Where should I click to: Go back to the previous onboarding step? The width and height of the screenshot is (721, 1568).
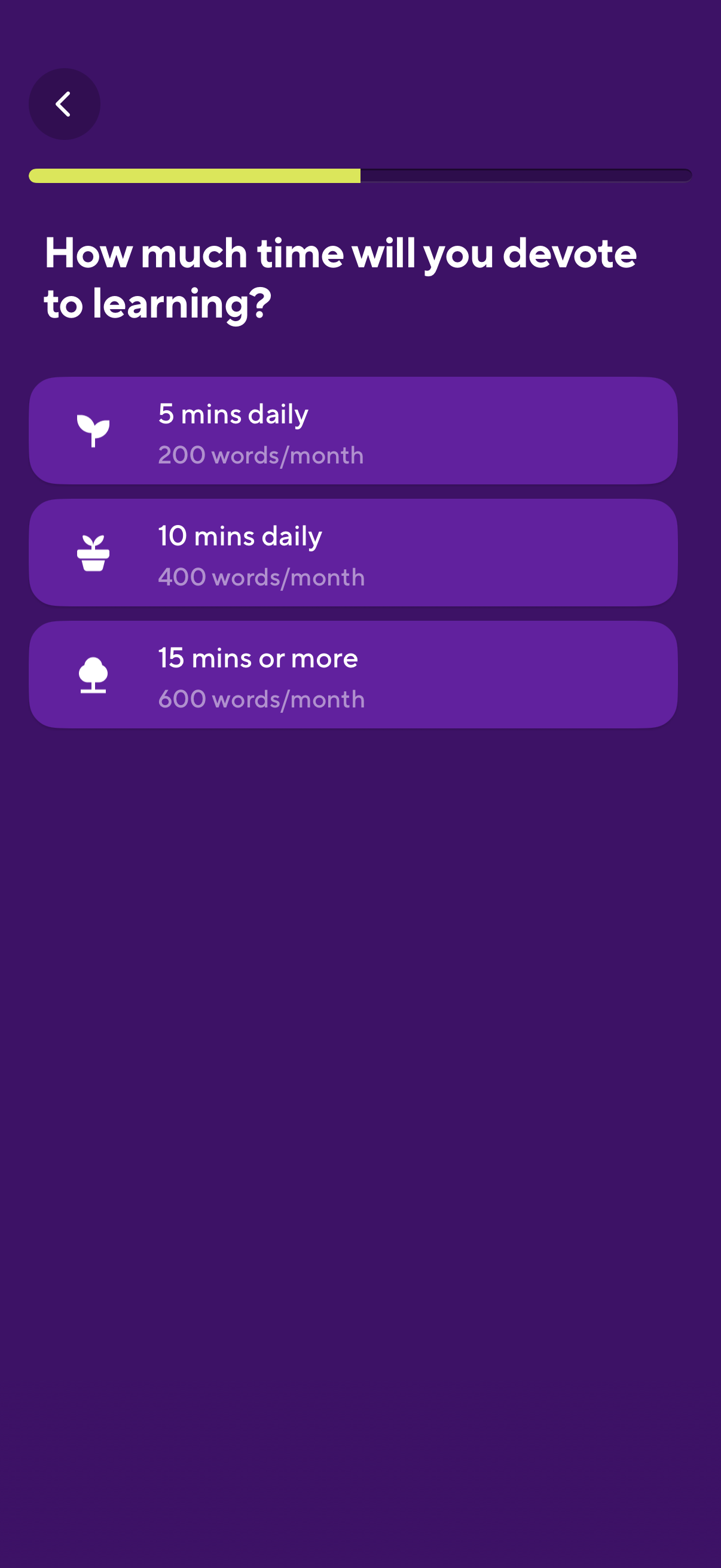64,103
